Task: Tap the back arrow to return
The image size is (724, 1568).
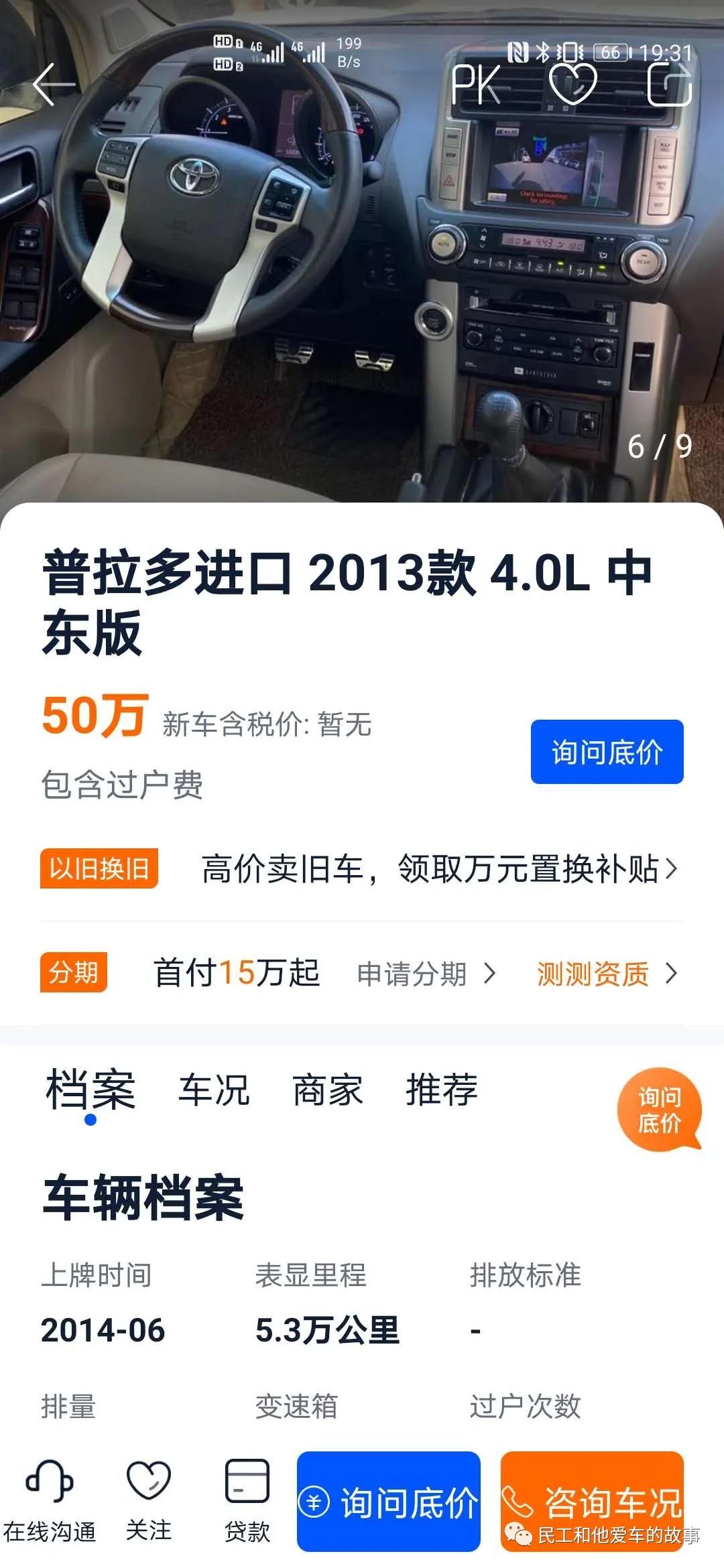Action: tap(54, 86)
